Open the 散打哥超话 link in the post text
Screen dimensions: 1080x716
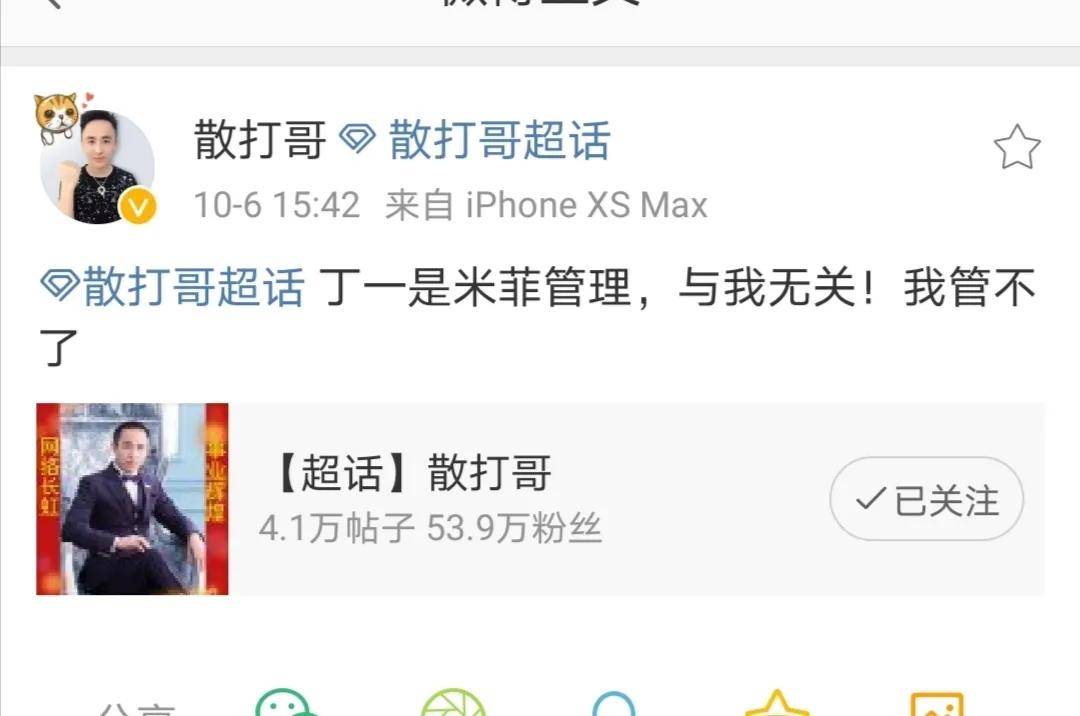pos(192,289)
